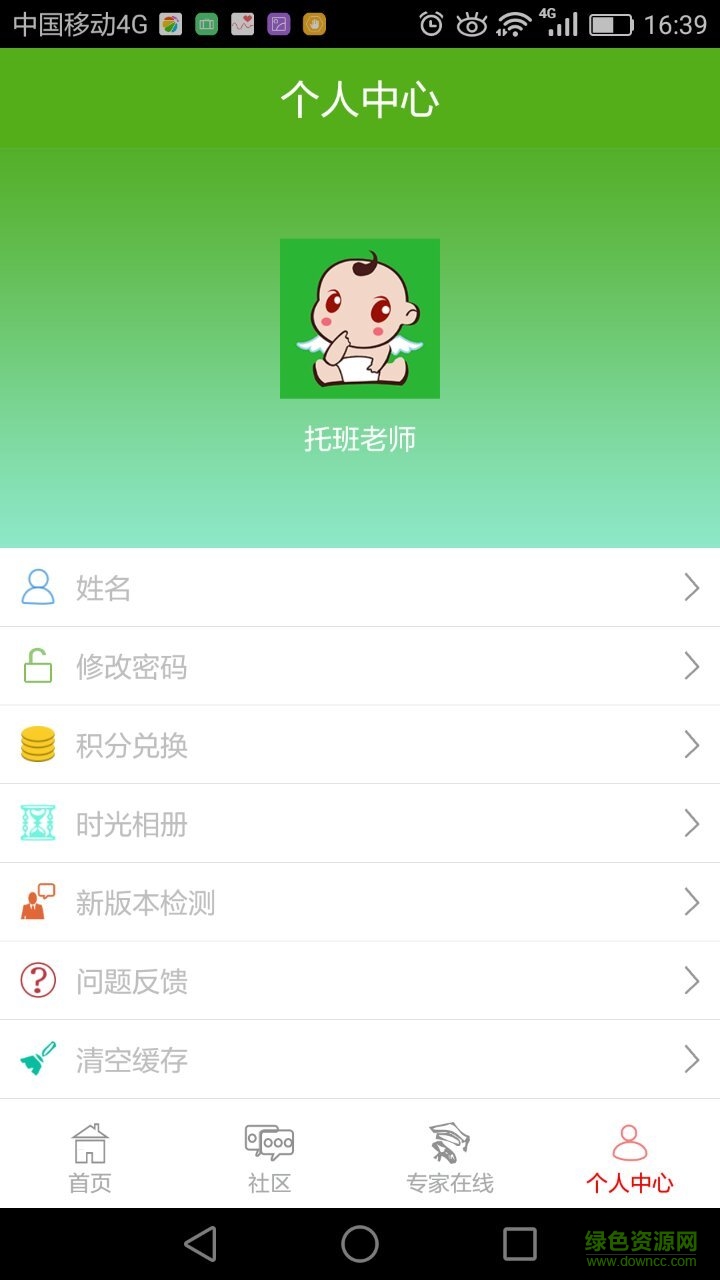Open 积分兑换 points exchange
This screenshot has width=720, height=1280.
click(360, 745)
